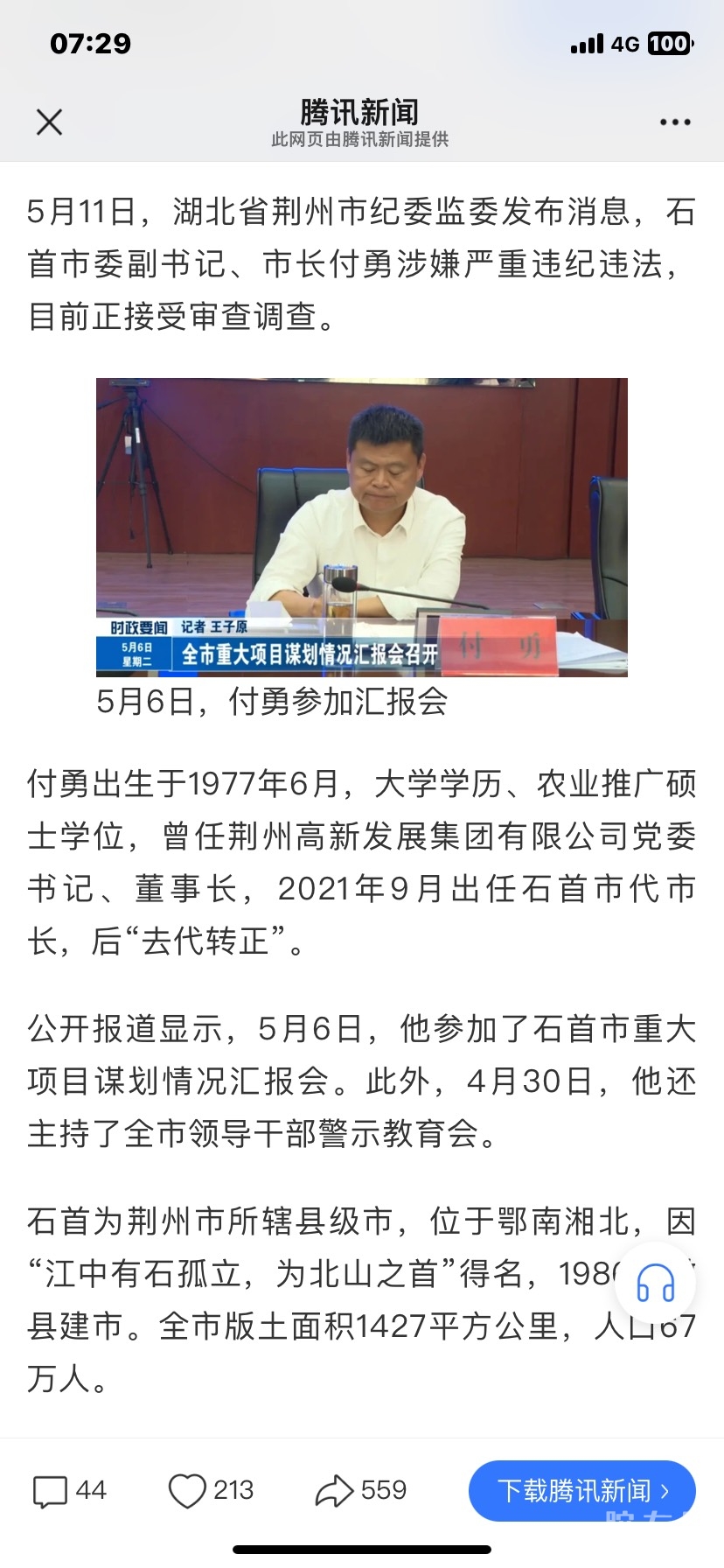Screen dimensions: 724x1568
Task: Tap the floating headphone listen button
Action: [x=655, y=1284]
